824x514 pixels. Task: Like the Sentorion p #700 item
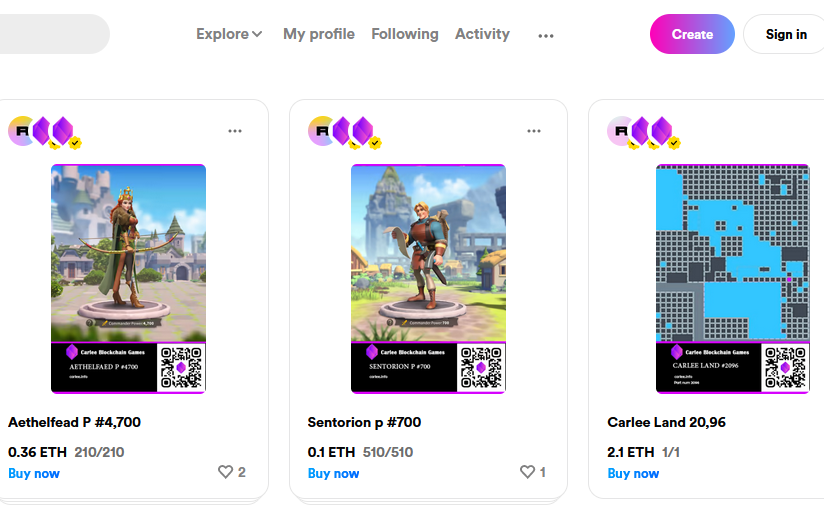coord(527,472)
